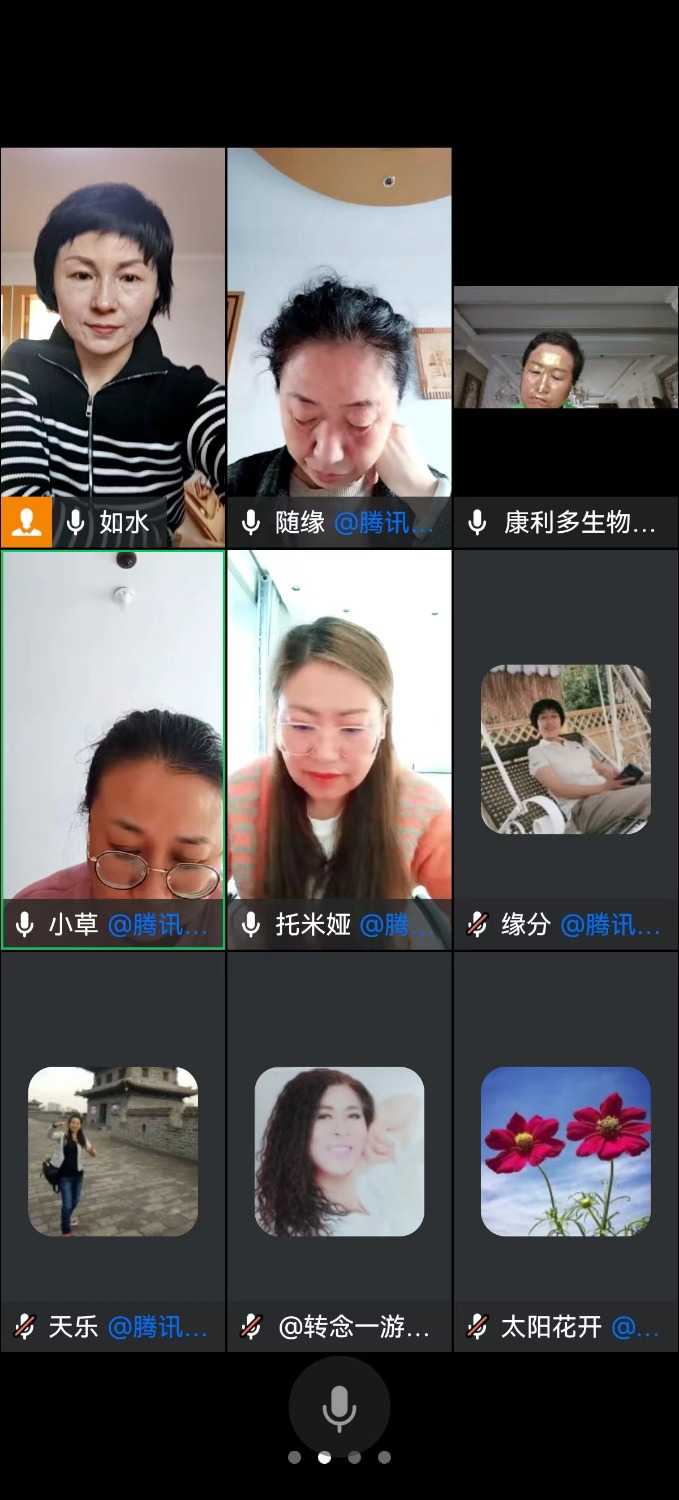Viewport: 679px width, 1500px height.
Task: Open 小草's highlighted video tile
Action: 113,740
